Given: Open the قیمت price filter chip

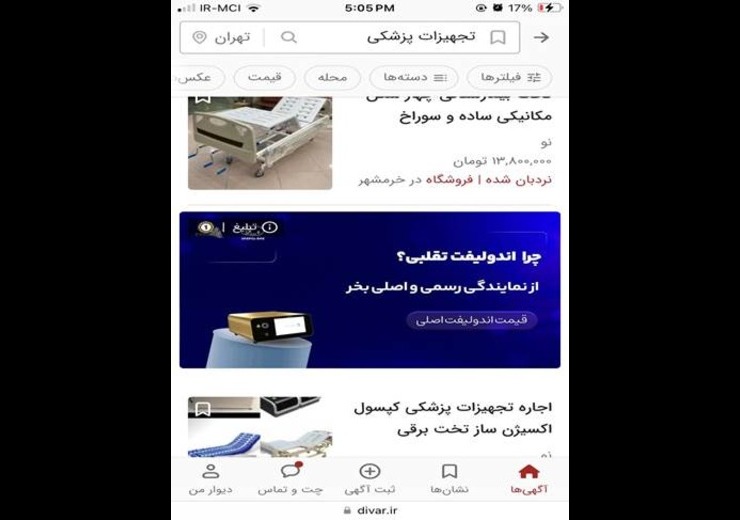Looking at the screenshot, I should tap(264, 77).
